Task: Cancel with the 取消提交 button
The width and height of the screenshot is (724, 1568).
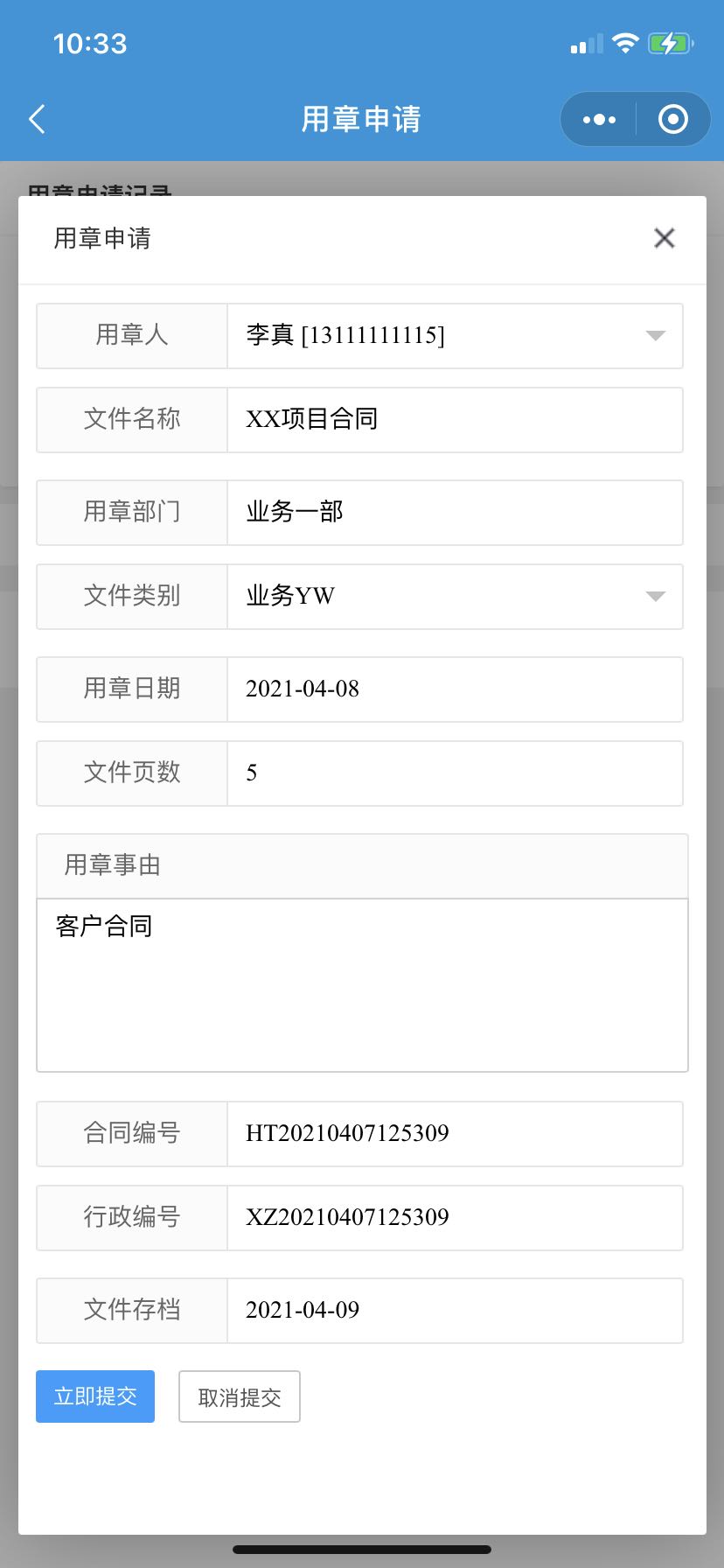Action: pyautogui.click(x=240, y=1396)
